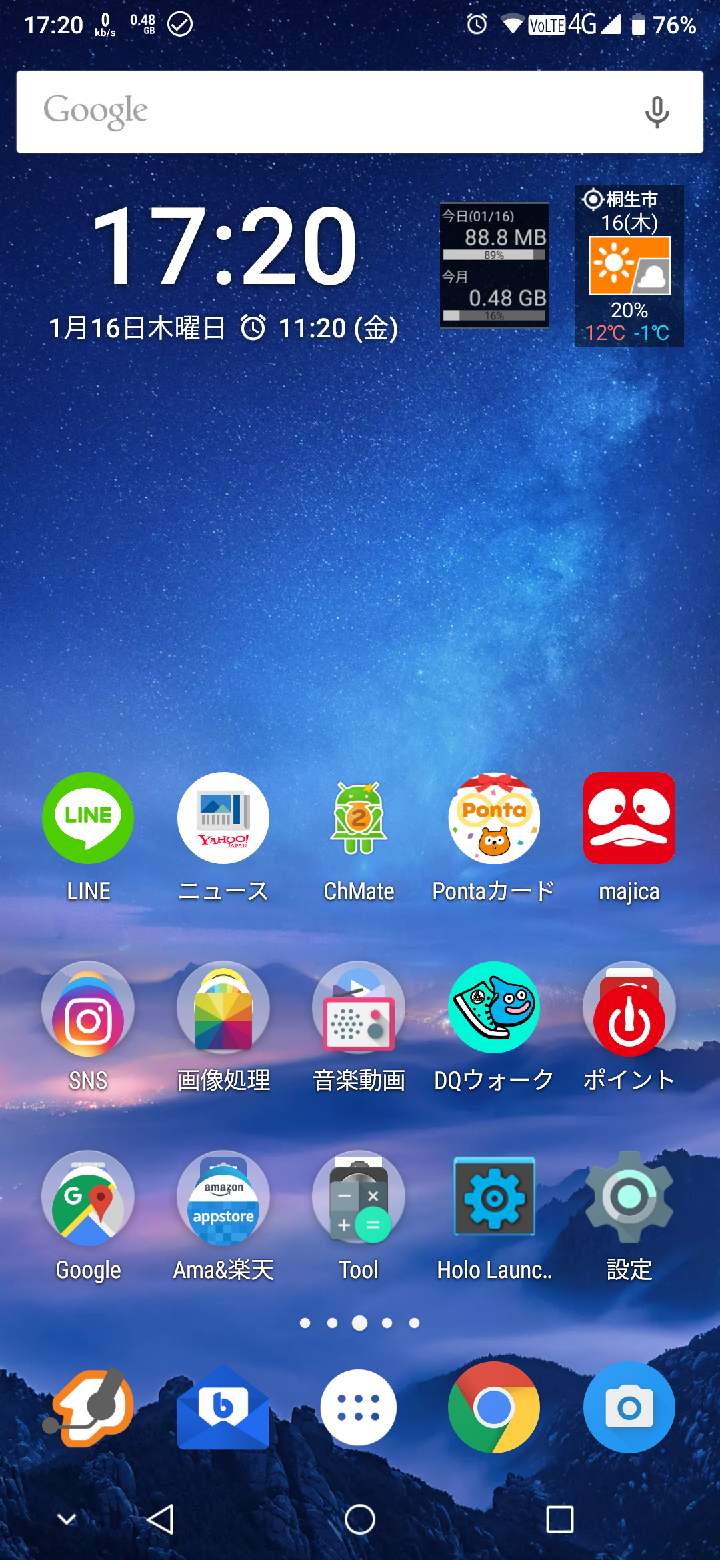Start voice search with the microphone
This screenshot has height=1560, width=720.
click(x=657, y=112)
